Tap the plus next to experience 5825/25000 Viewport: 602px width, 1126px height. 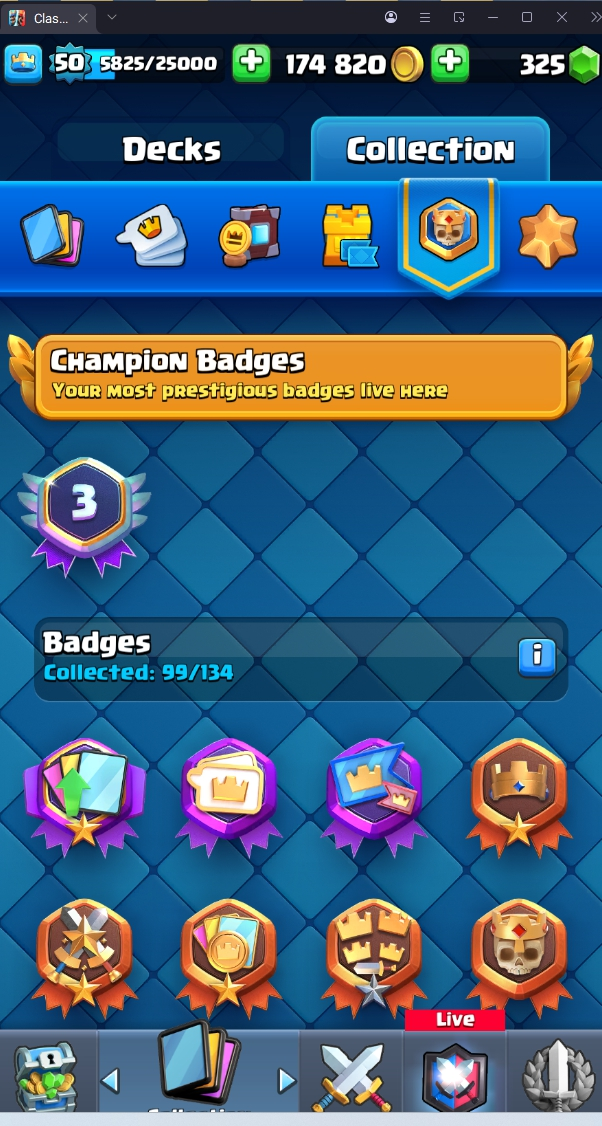coord(251,64)
